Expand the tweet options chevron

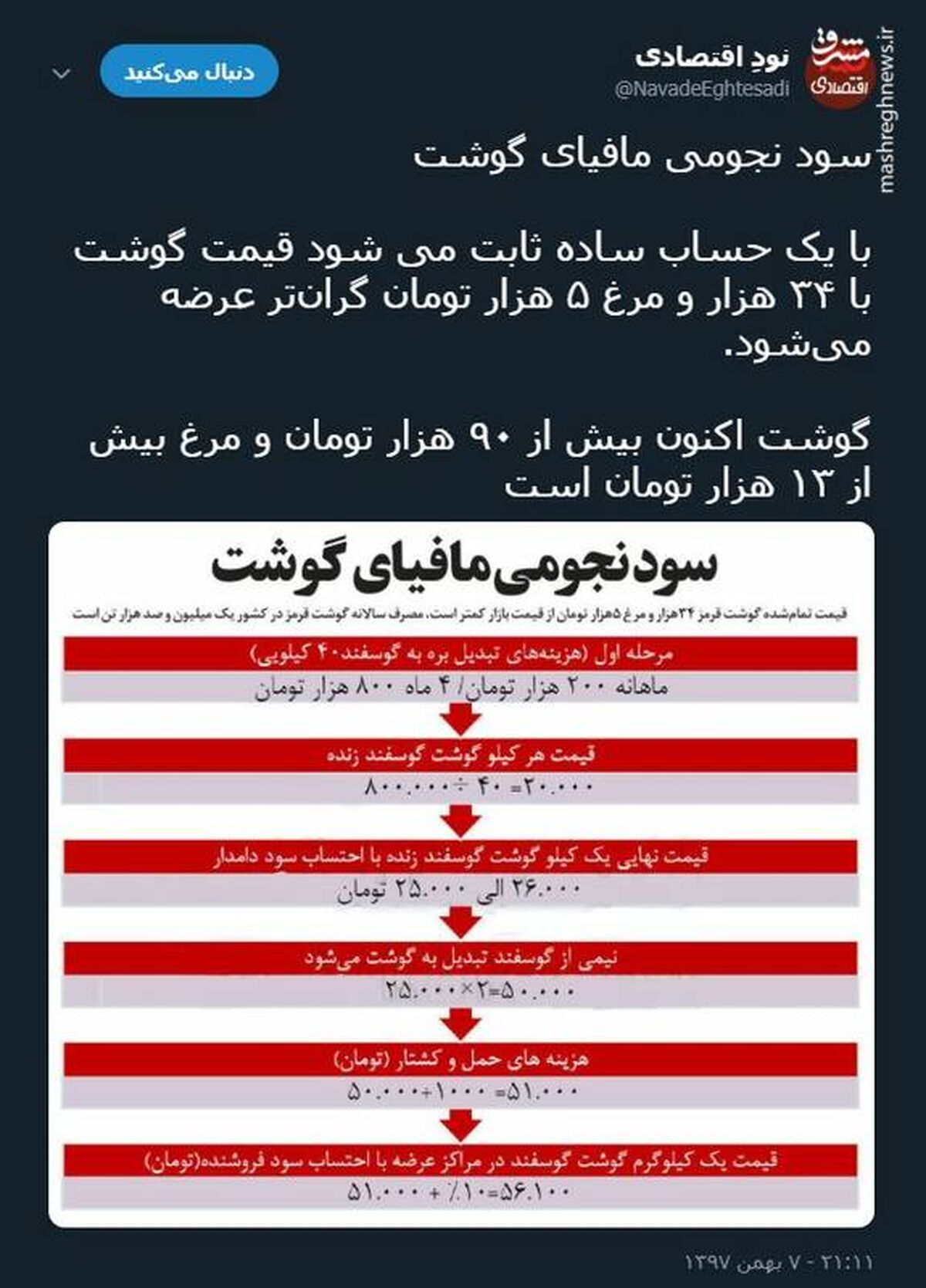[x=62, y=74]
